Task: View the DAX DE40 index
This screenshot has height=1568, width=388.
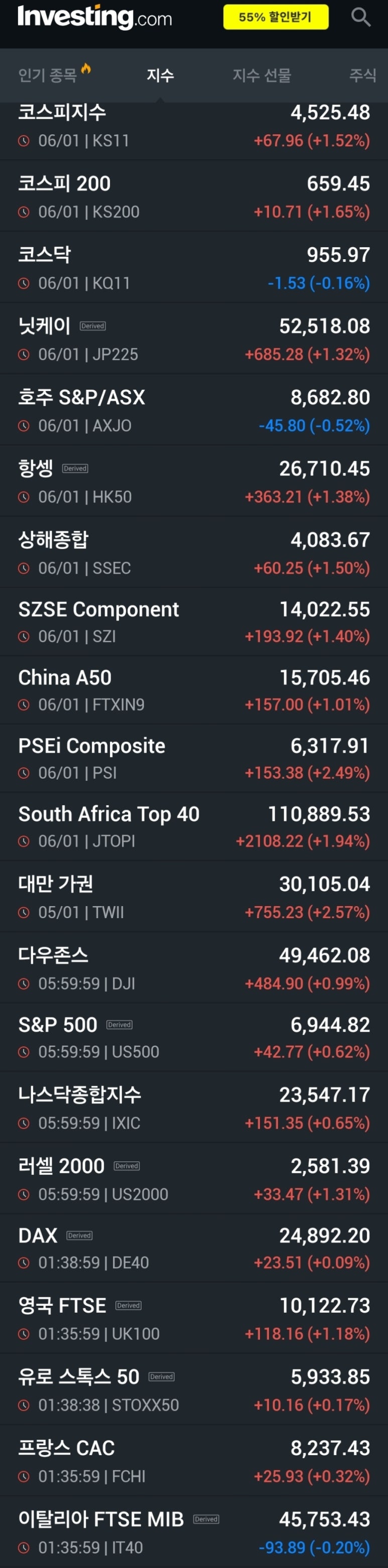Action: (x=194, y=1248)
